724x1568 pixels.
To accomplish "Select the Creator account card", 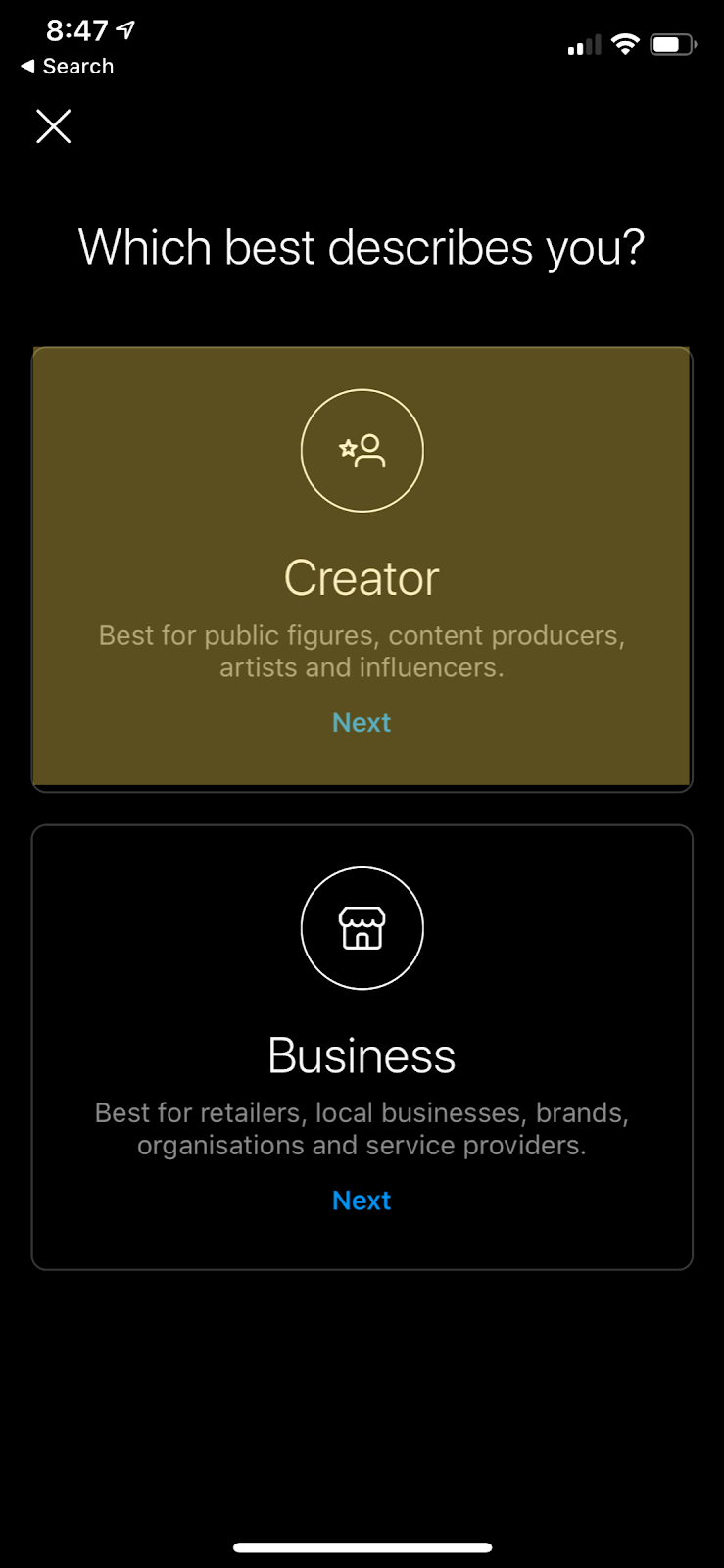I will [362, 568].
